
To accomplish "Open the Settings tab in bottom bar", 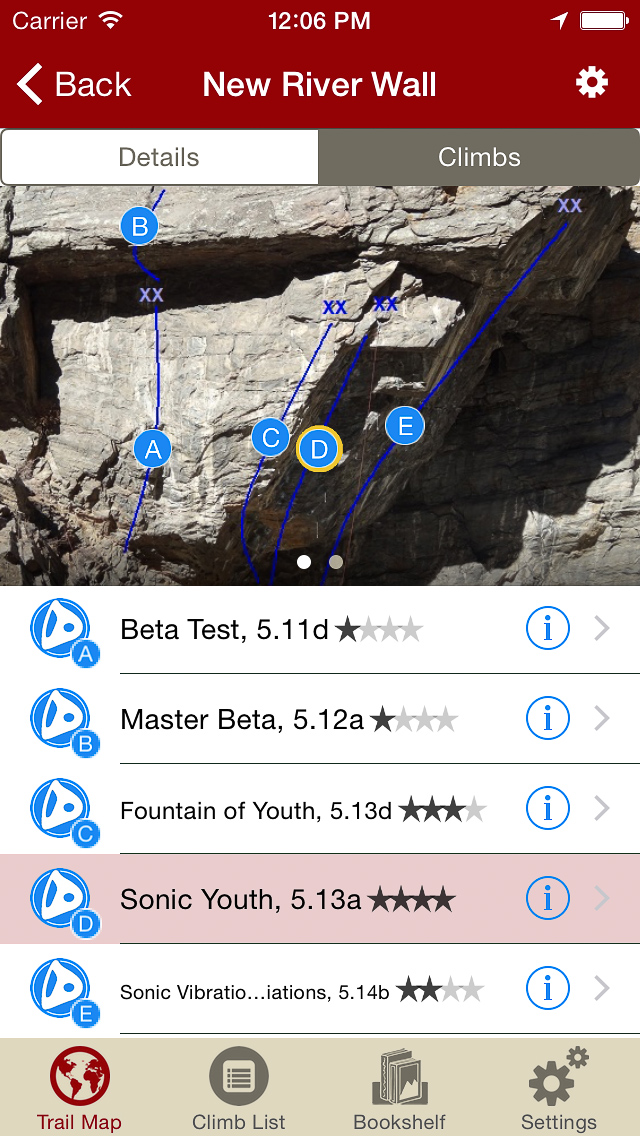I will (558, 1089).
